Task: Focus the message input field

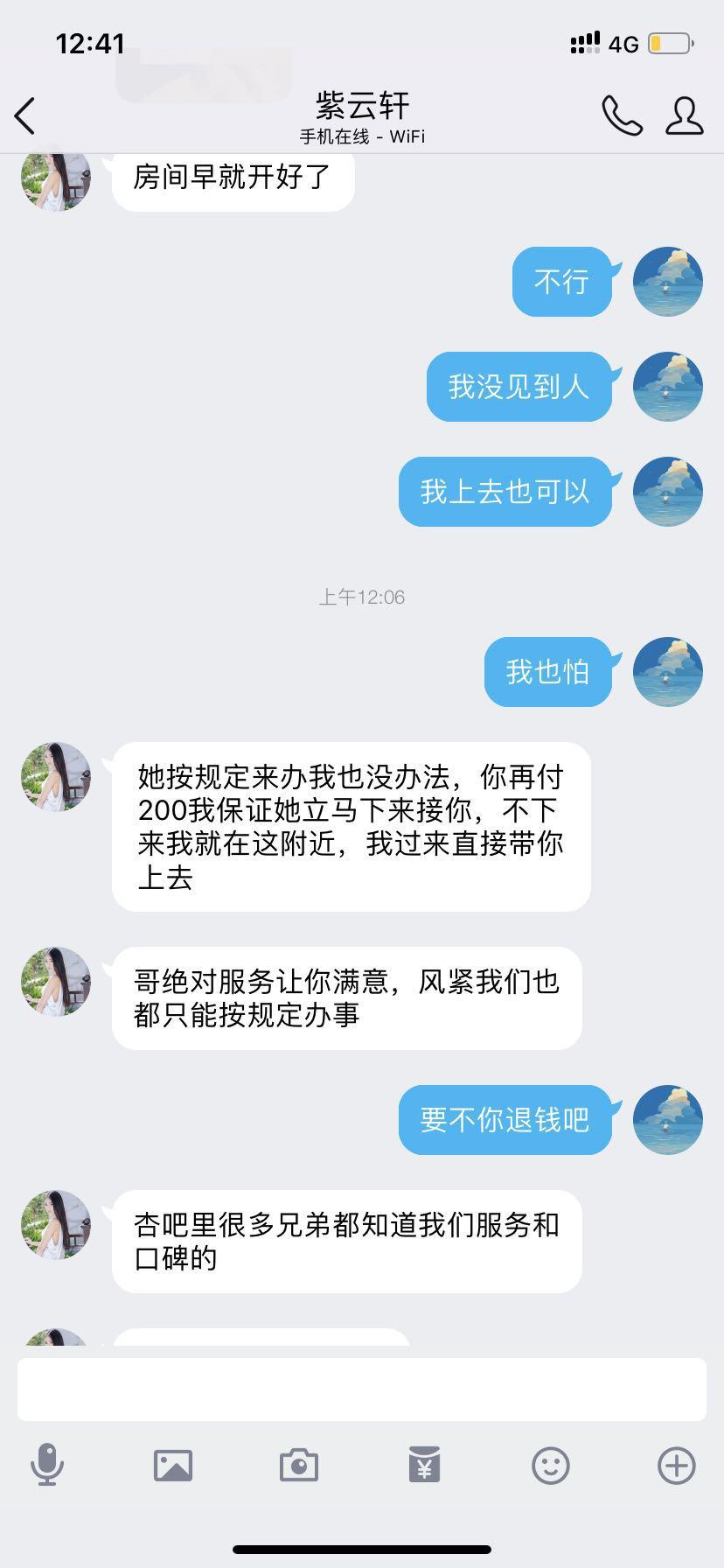Action: click(x=362, y=1389)
